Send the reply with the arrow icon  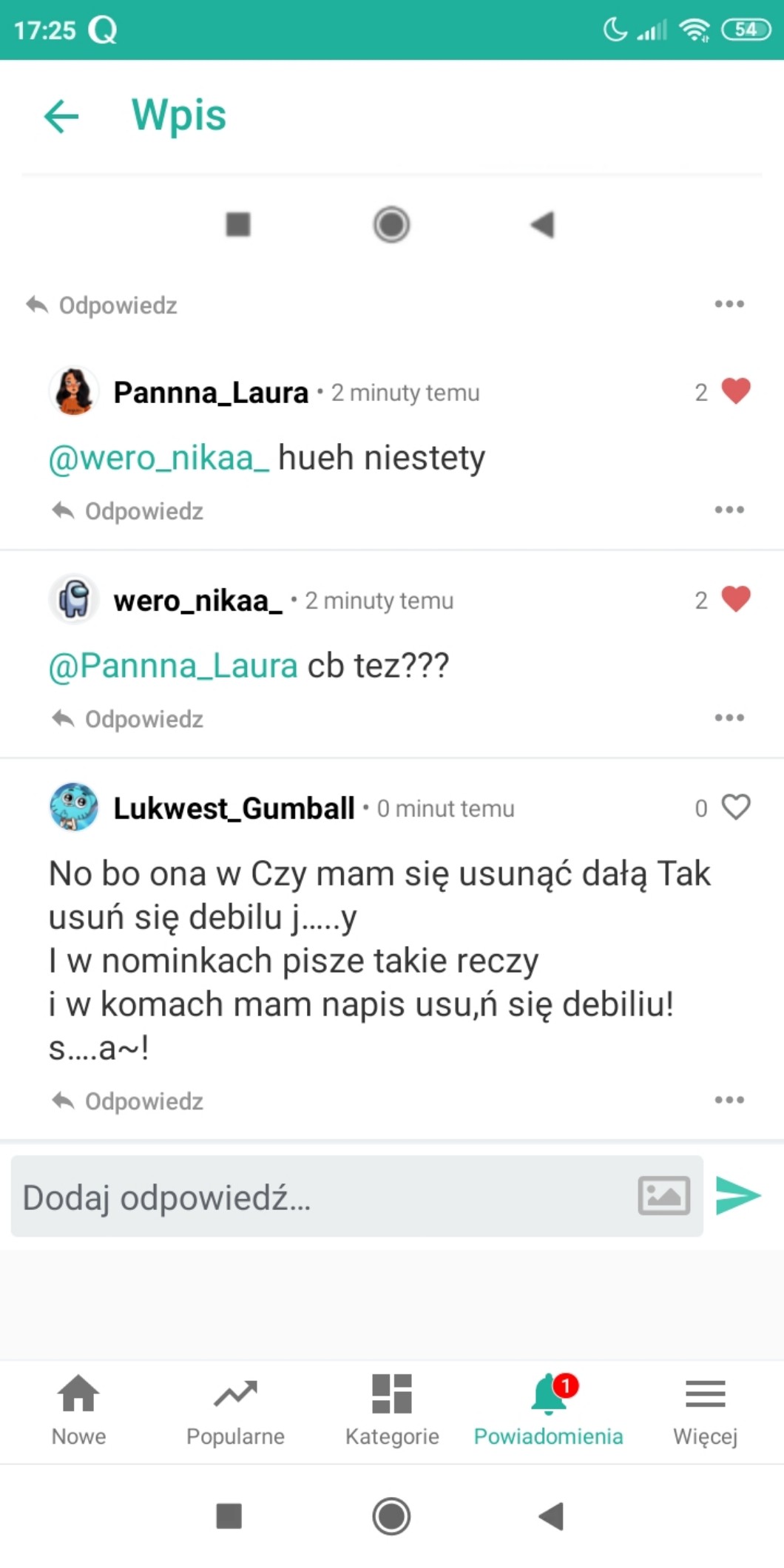(738, 1195)
